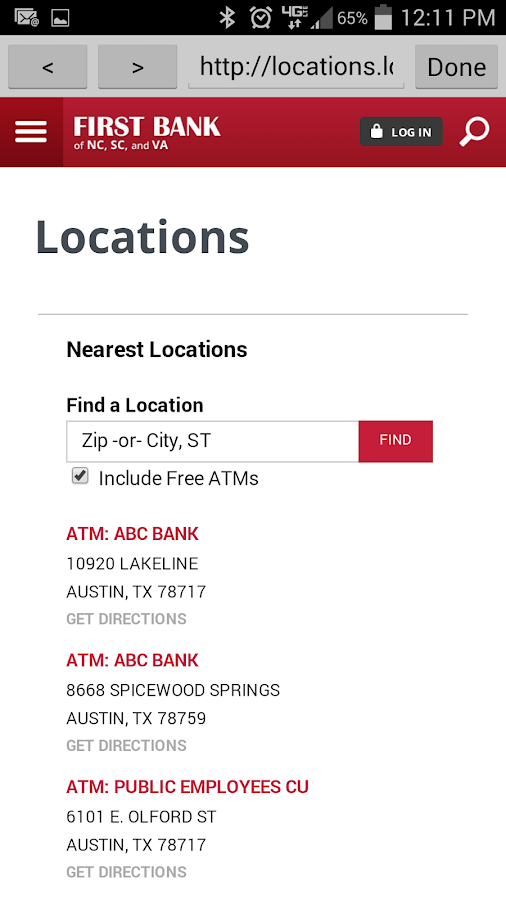Open ATM: ABC Bank at Spicewood Springs
The width and height of the screenshot is (506, 900).
point(133,660)
